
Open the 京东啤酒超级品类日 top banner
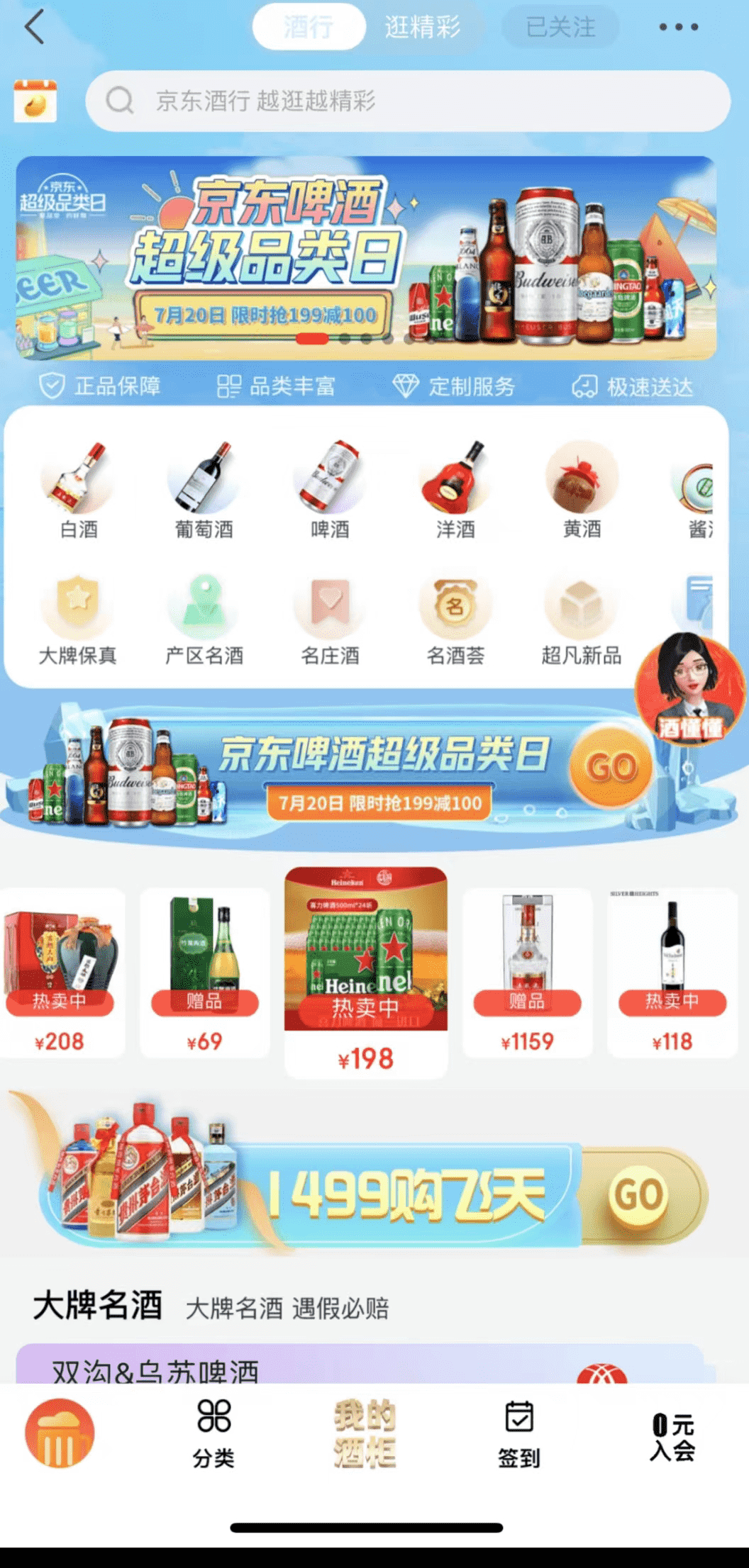pyautogui.click(x=366, y=258)
